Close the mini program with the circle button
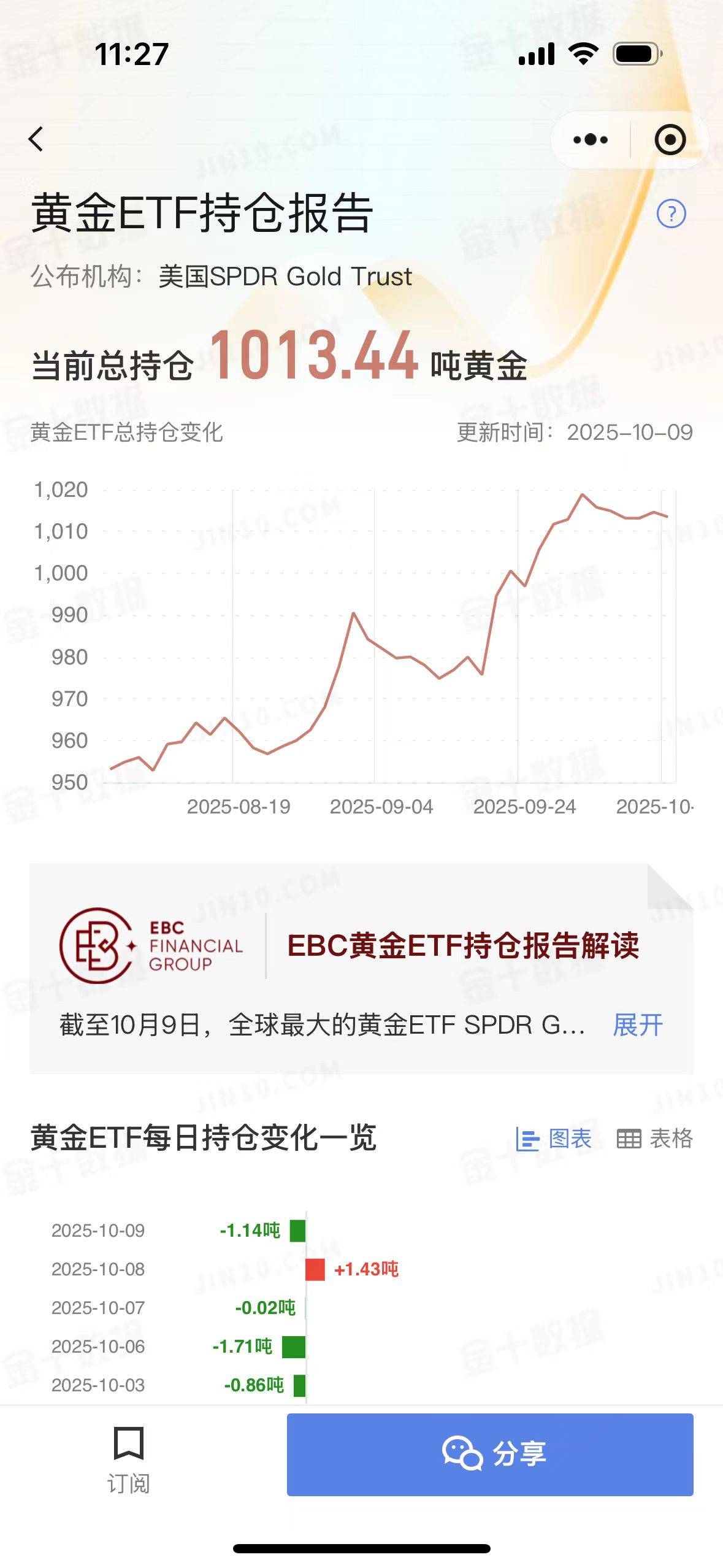The width and height of the screenshot is (723, 1568). 670,140
